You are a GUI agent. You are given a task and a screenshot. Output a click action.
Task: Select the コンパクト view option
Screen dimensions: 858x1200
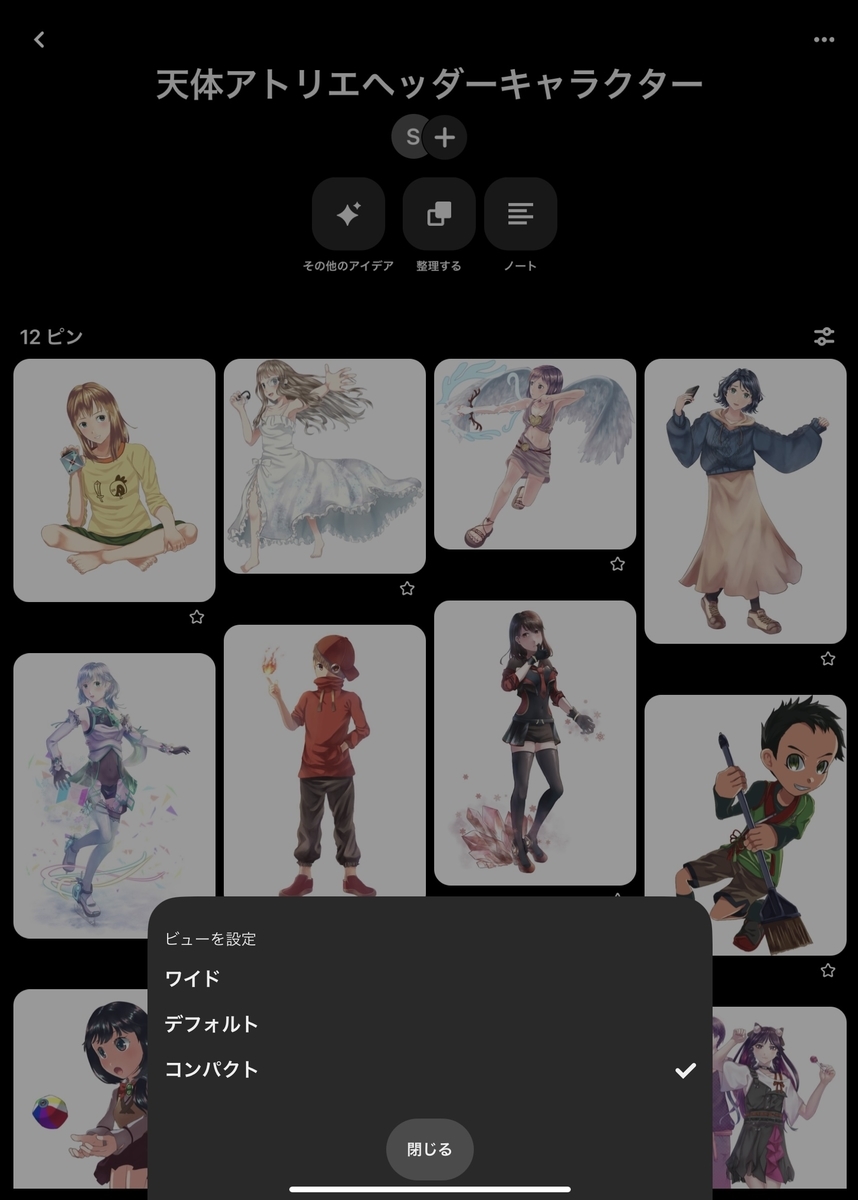pos(212,1069)
